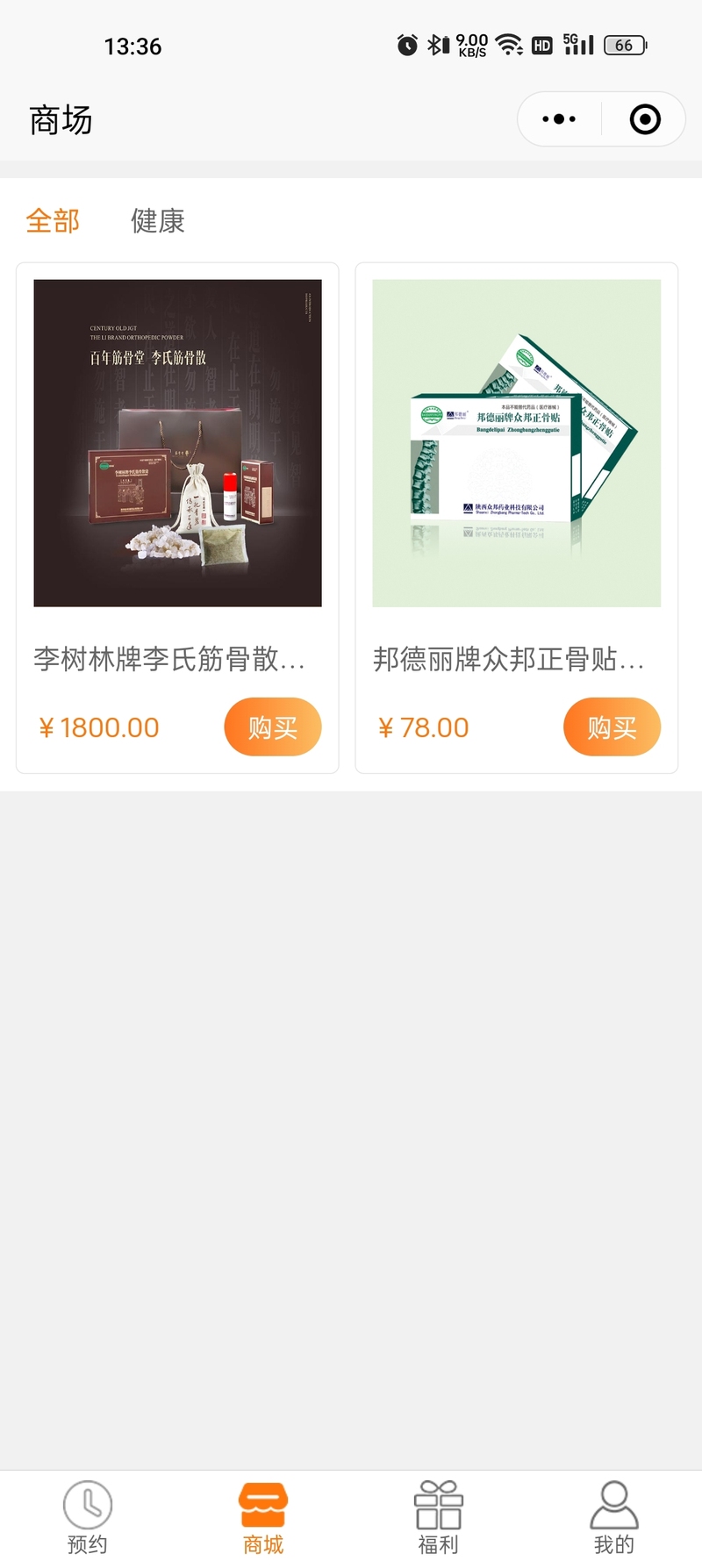Open the 李树林牌李氏筋骨散 product card

(177, 518)
